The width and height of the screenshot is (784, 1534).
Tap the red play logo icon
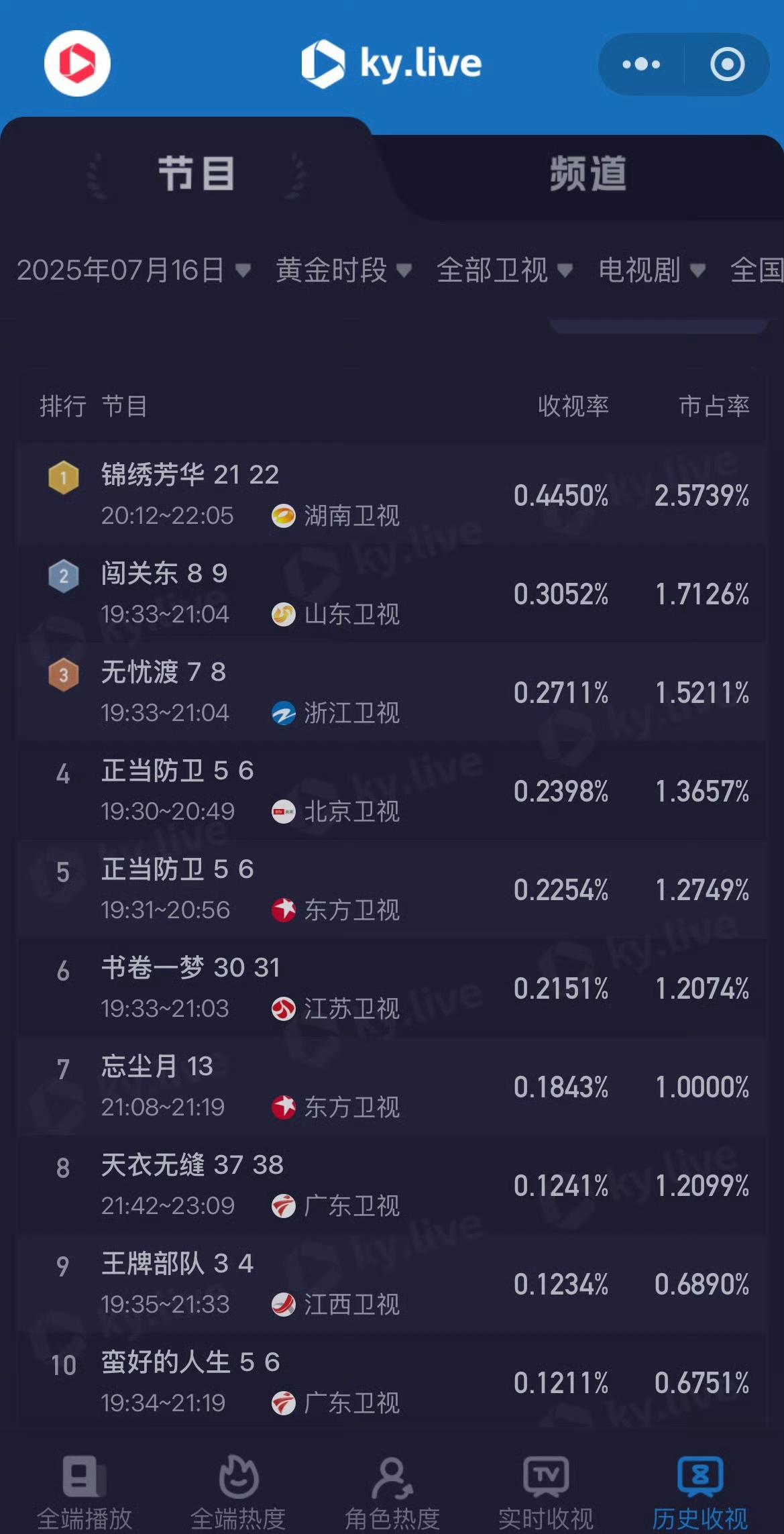click(77, 64)
